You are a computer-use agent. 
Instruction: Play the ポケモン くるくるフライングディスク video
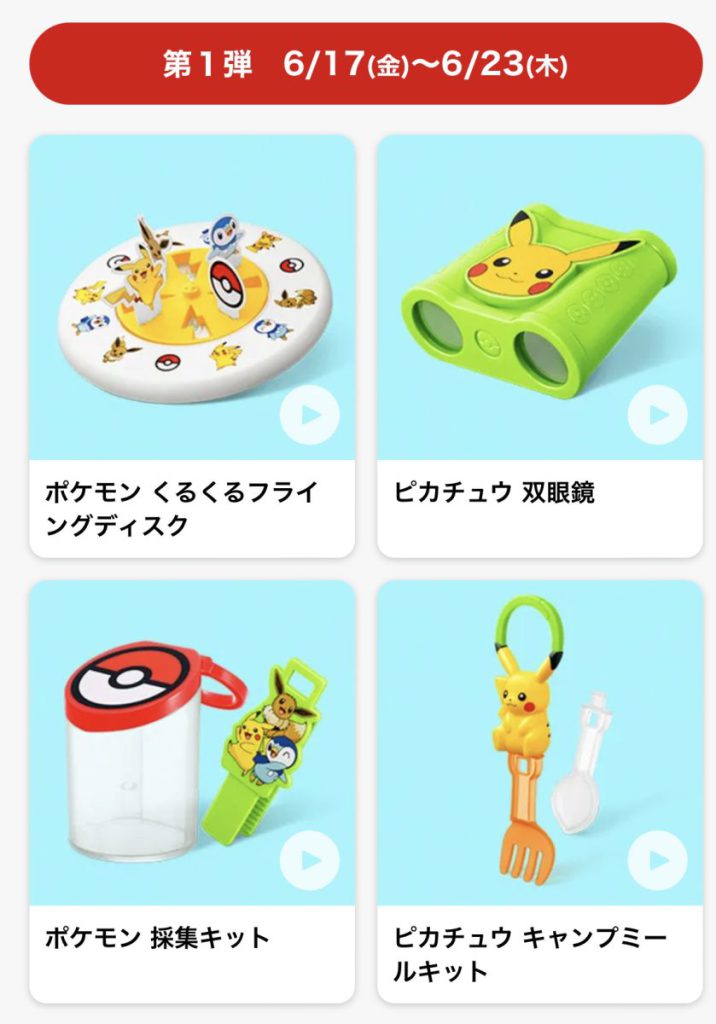[x=309, y=415]
